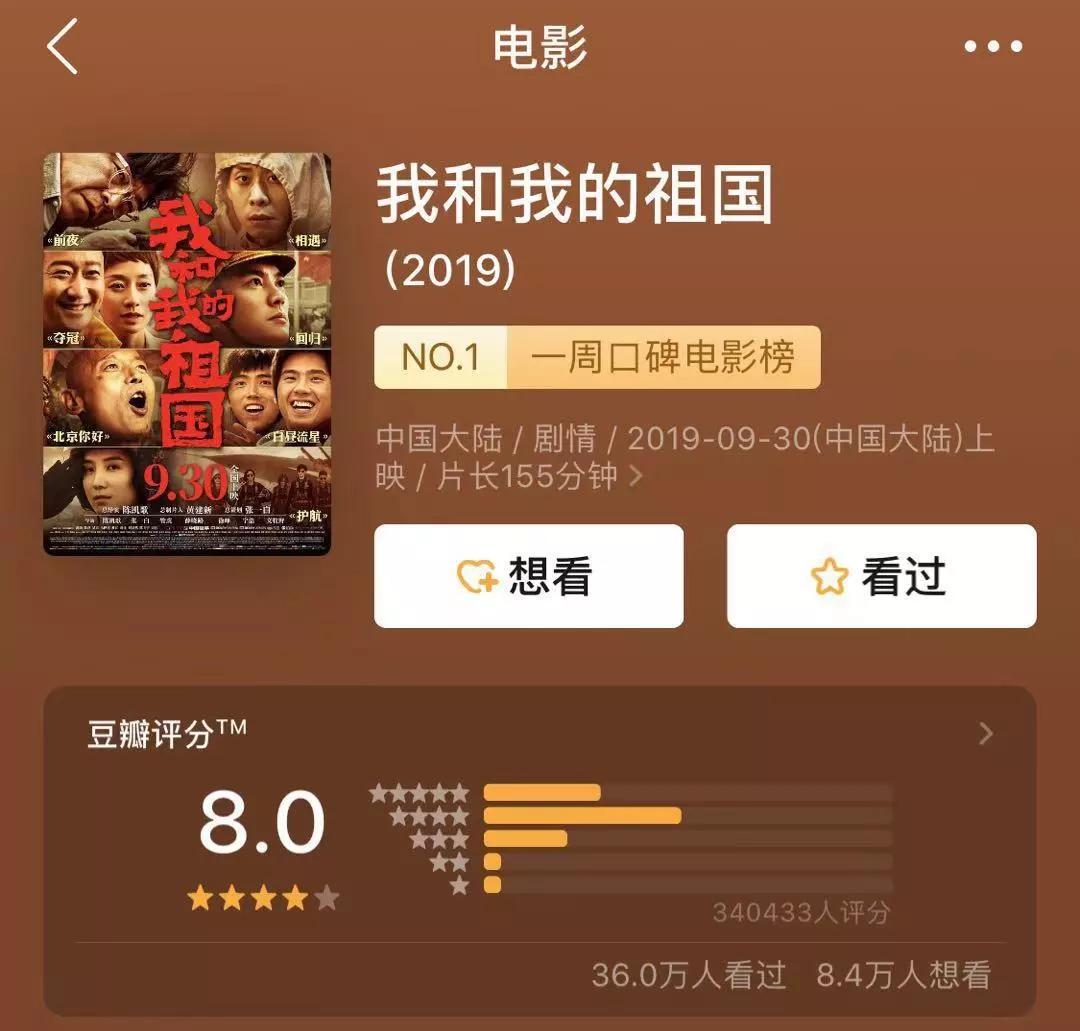The height and width of the screenshot is (1031, 1080).
Task: Open the movie poster image
Action: (x=187, y=354)
